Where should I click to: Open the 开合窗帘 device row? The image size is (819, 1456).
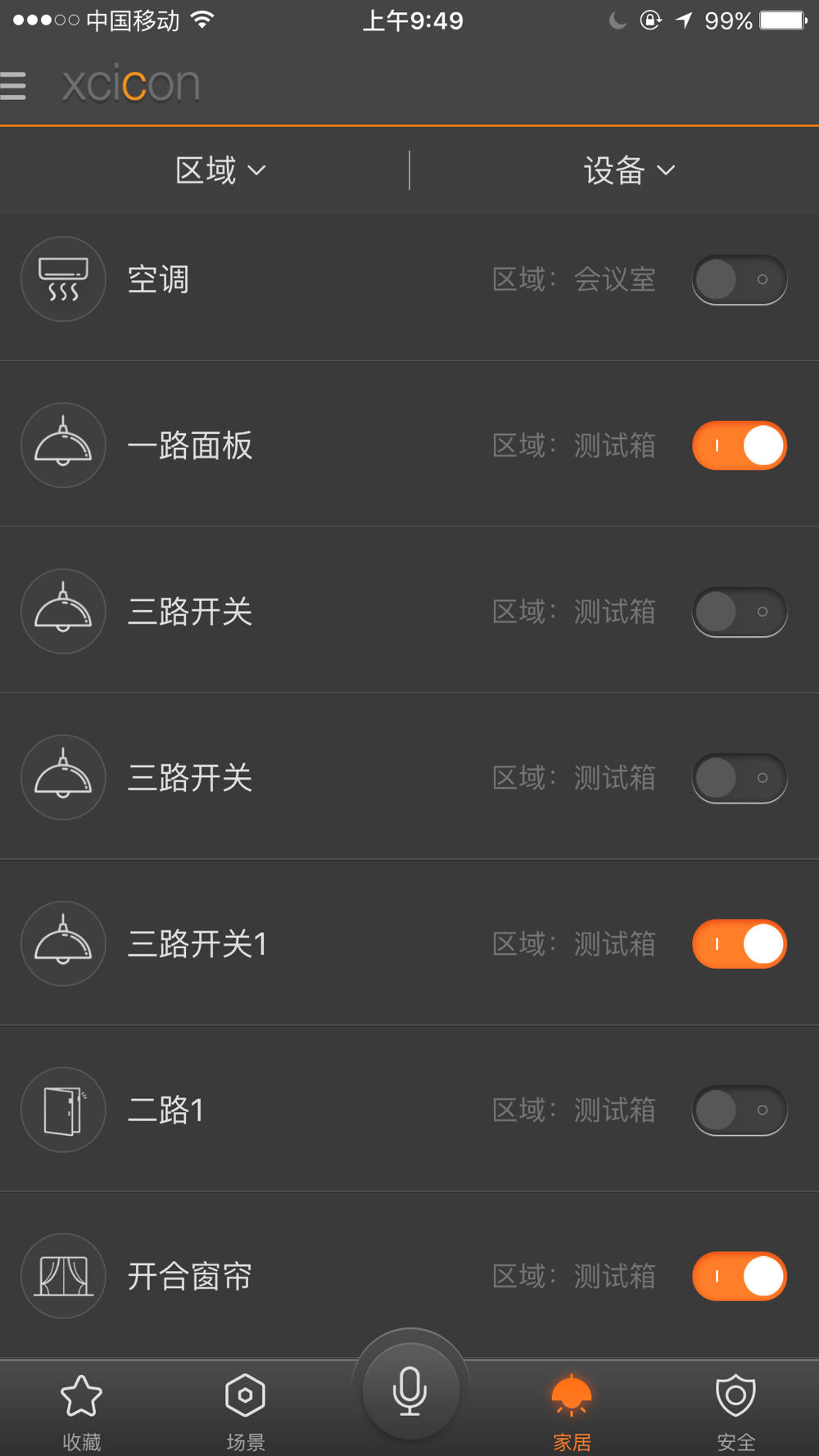pyautogui.click(x=409, y=1276)
